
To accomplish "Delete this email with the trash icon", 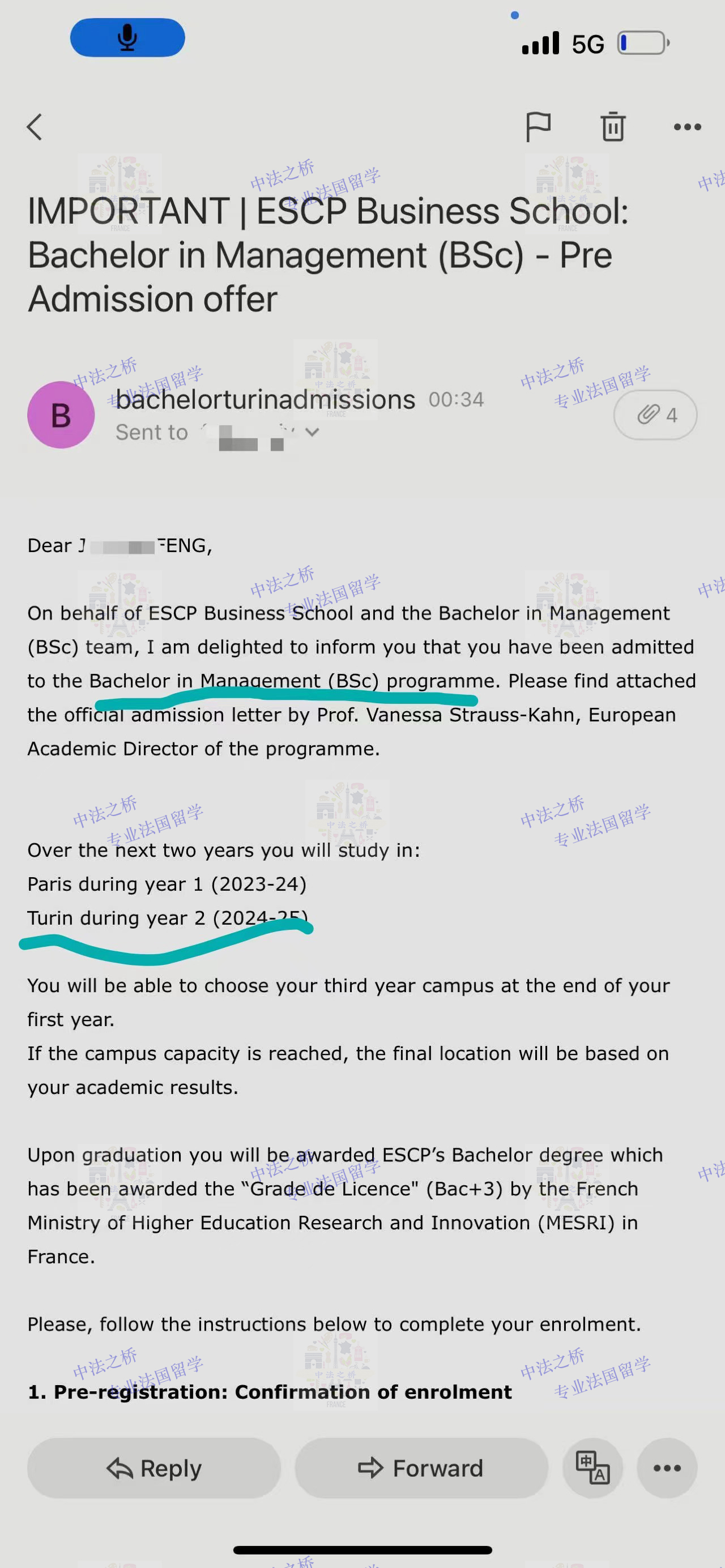I will [x=612, y=127].
